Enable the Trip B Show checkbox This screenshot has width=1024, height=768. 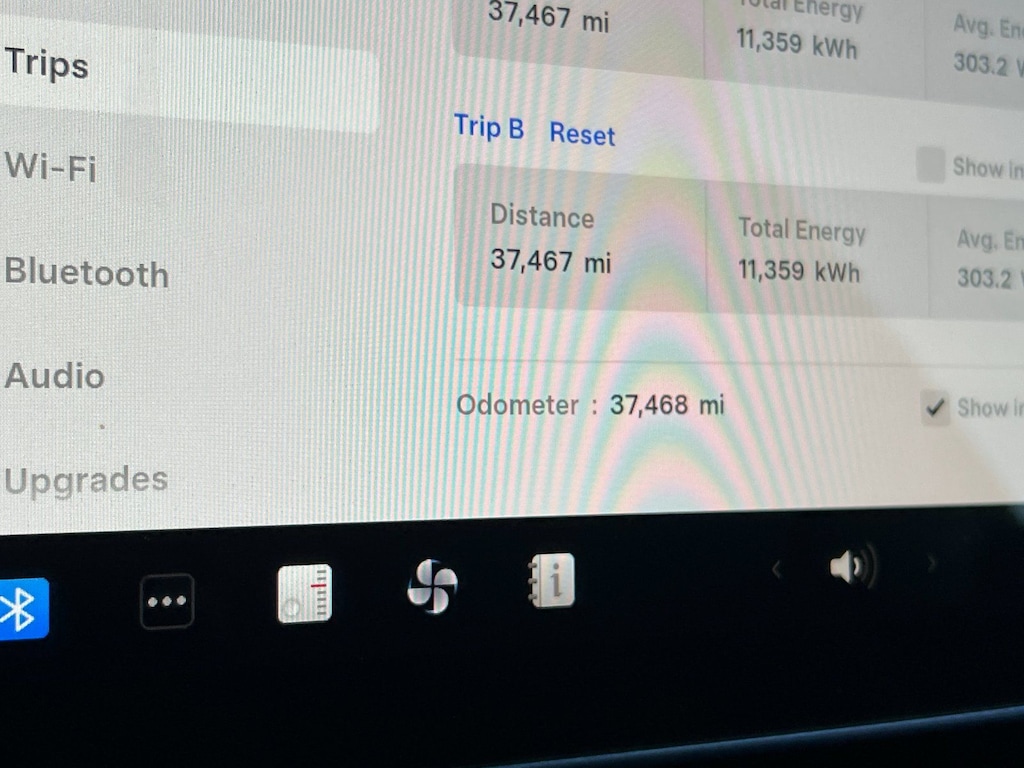(931, 166)
